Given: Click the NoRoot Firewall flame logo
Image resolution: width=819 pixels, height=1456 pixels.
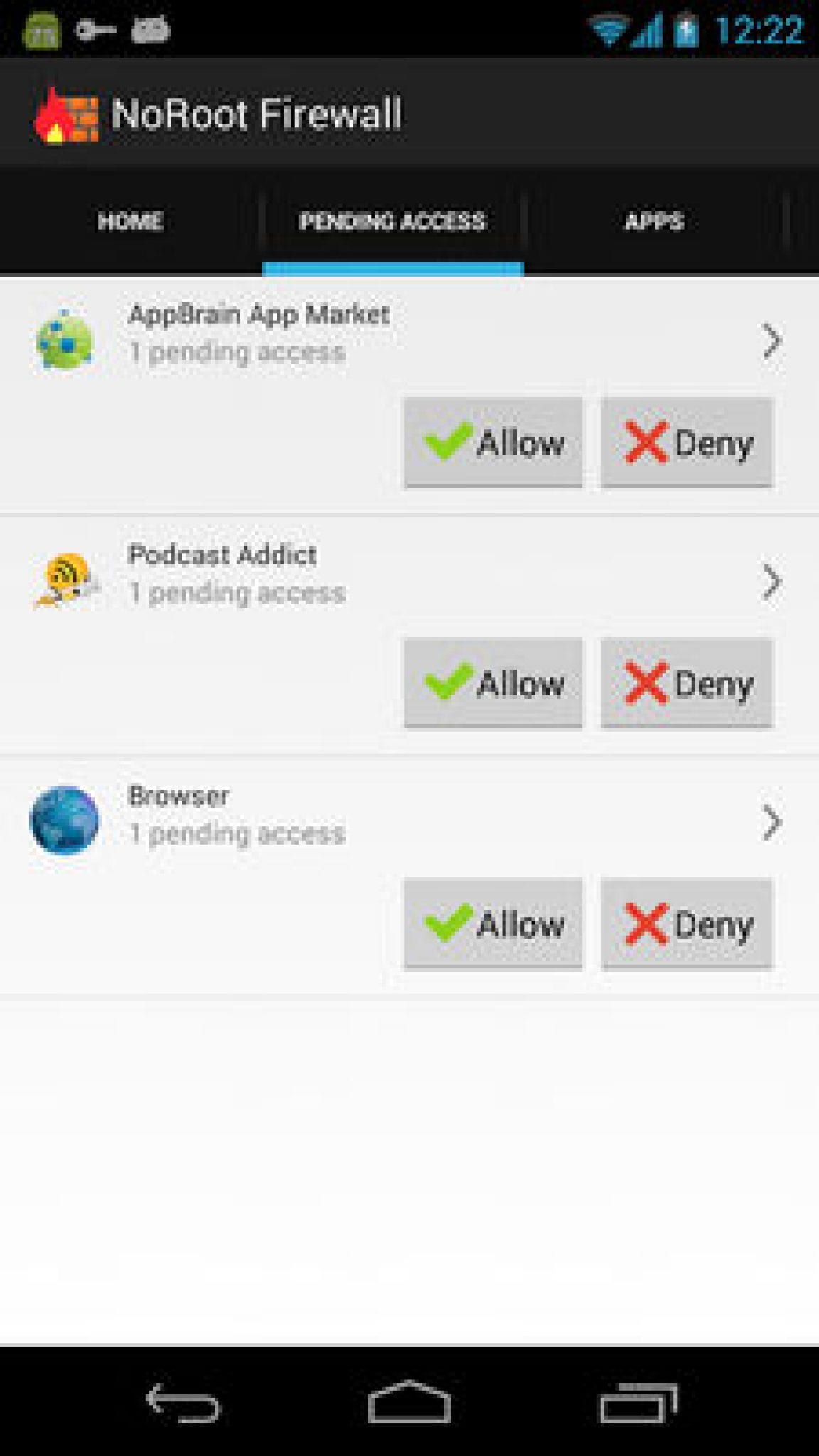Looking at the screenshot, I should tap(68, 114).
